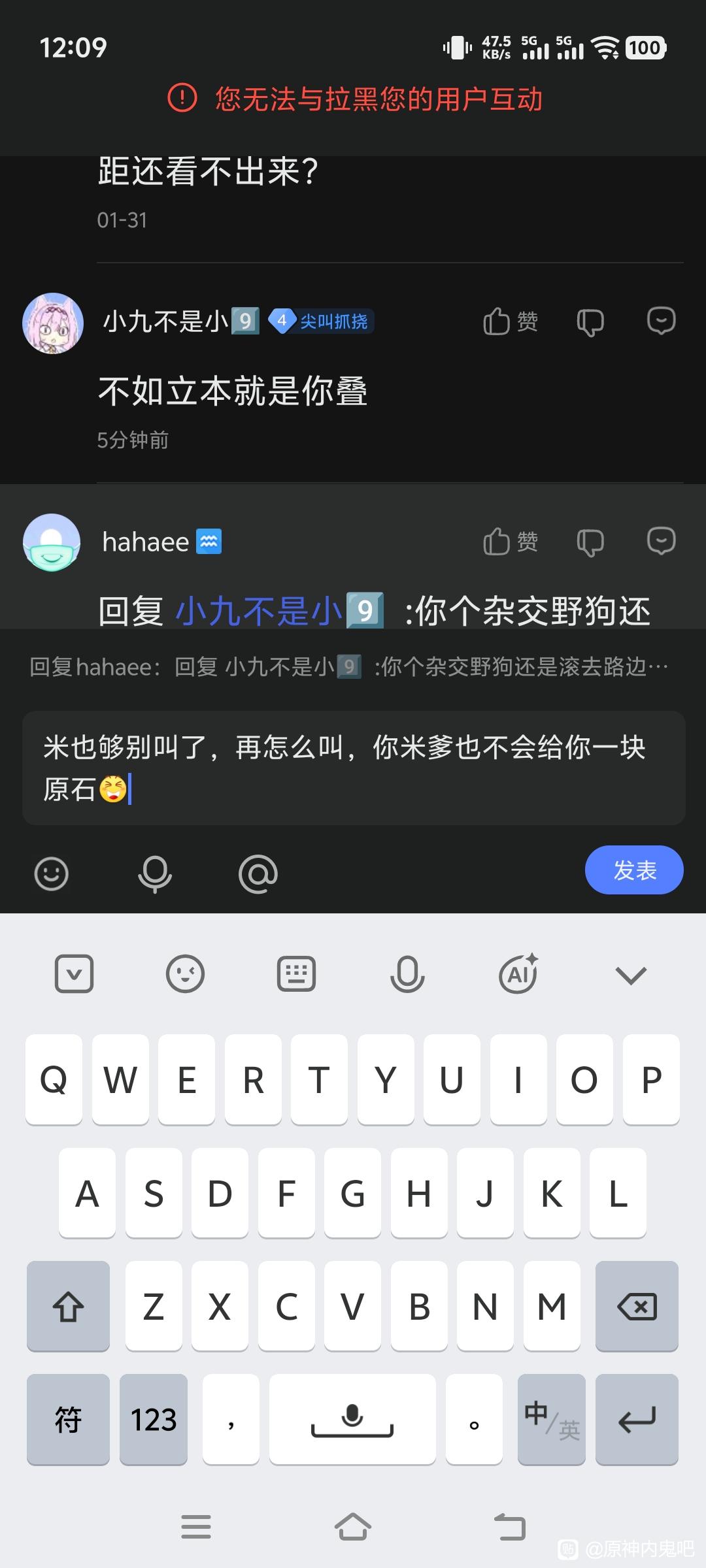Collapse the keyboard with the down chevron

point(631,975)
